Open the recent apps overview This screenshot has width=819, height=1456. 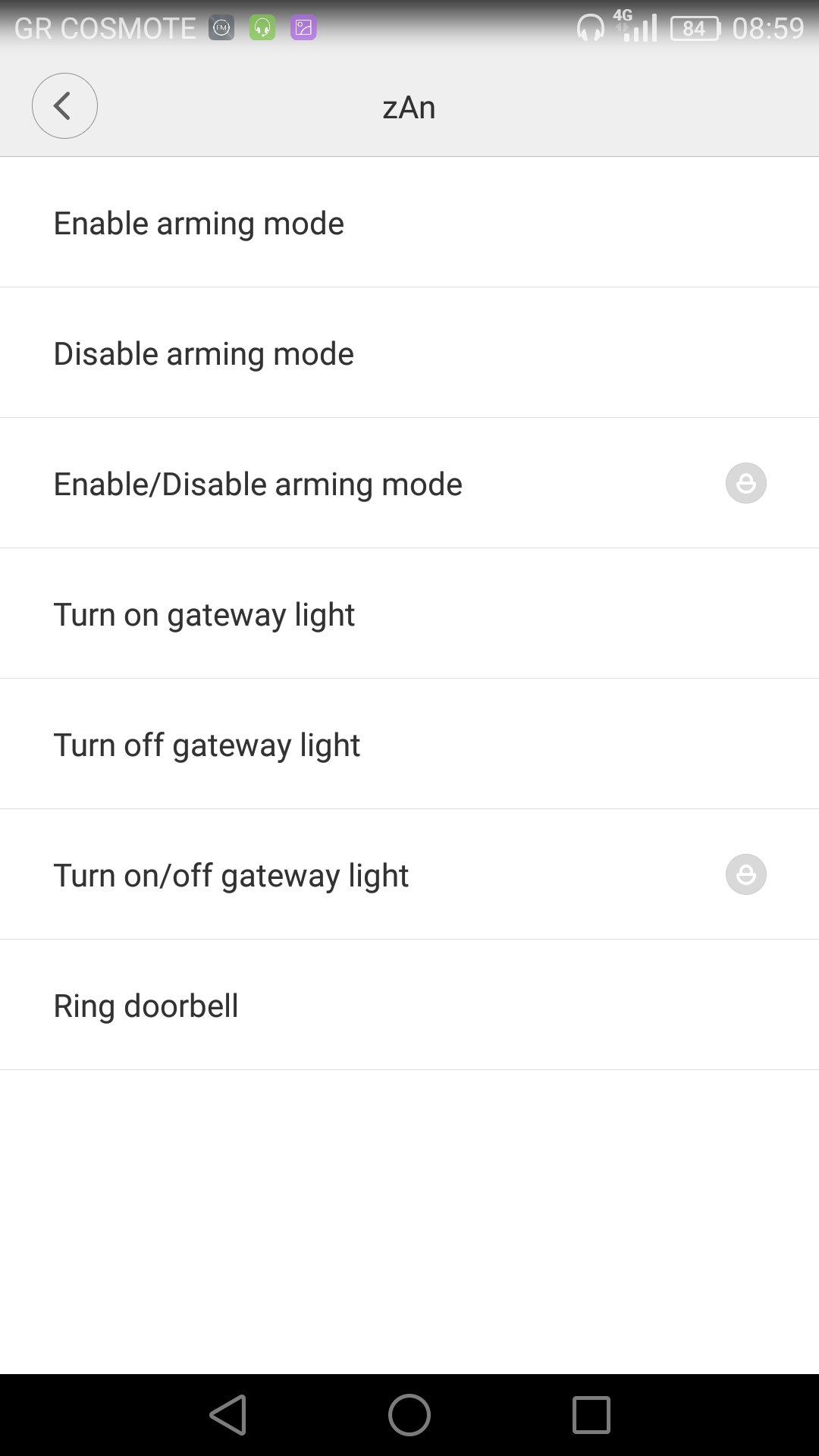[591, 1415]
